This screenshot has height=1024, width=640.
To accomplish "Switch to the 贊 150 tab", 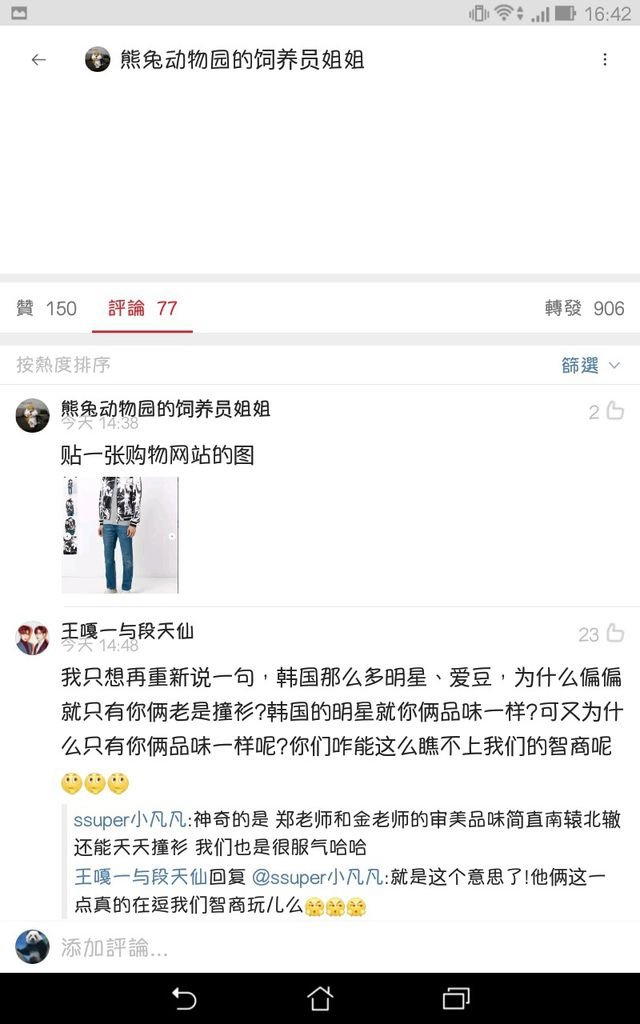I will (x=46, y=308).
